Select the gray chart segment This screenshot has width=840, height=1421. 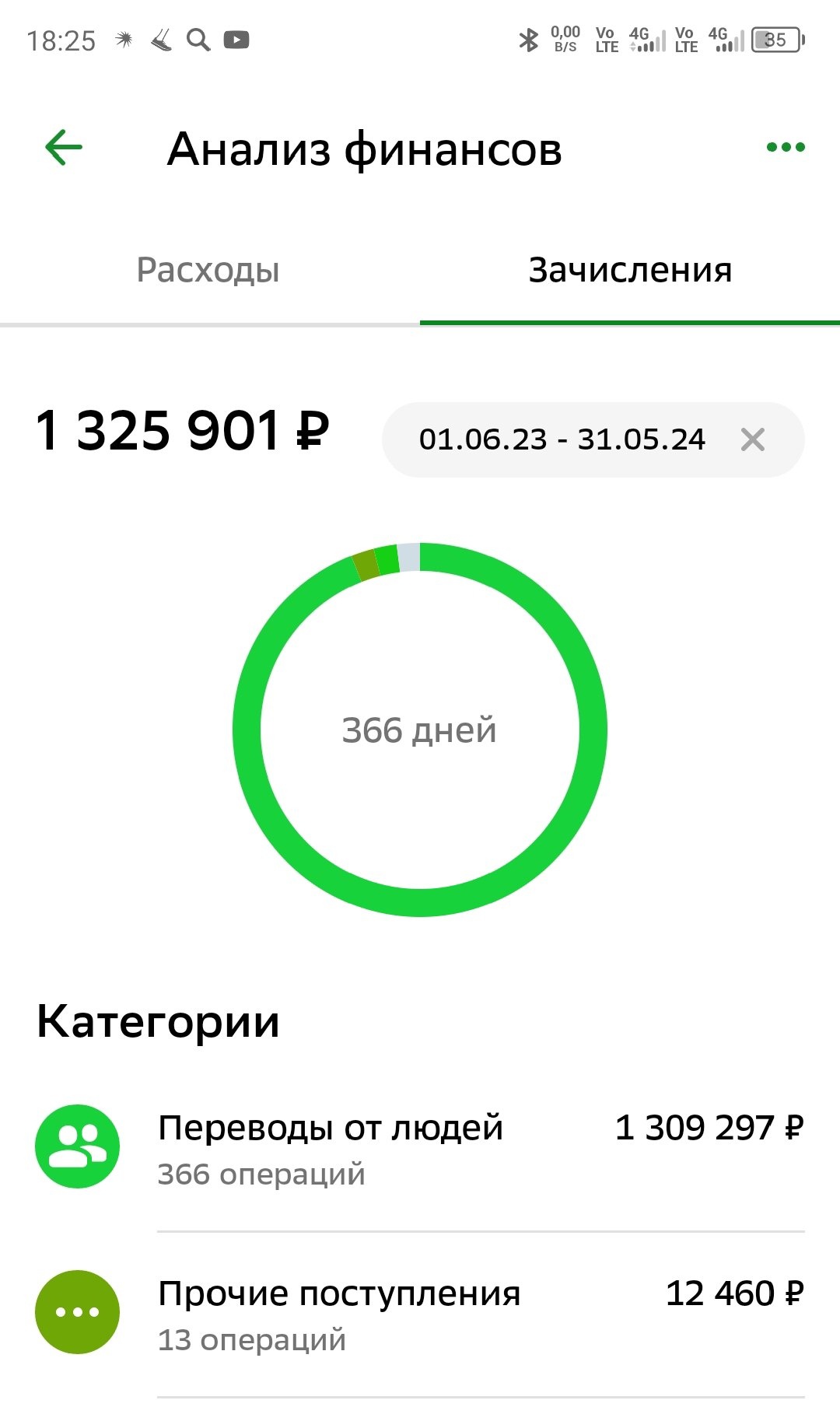pyautogui.click(x=409, y=557)
